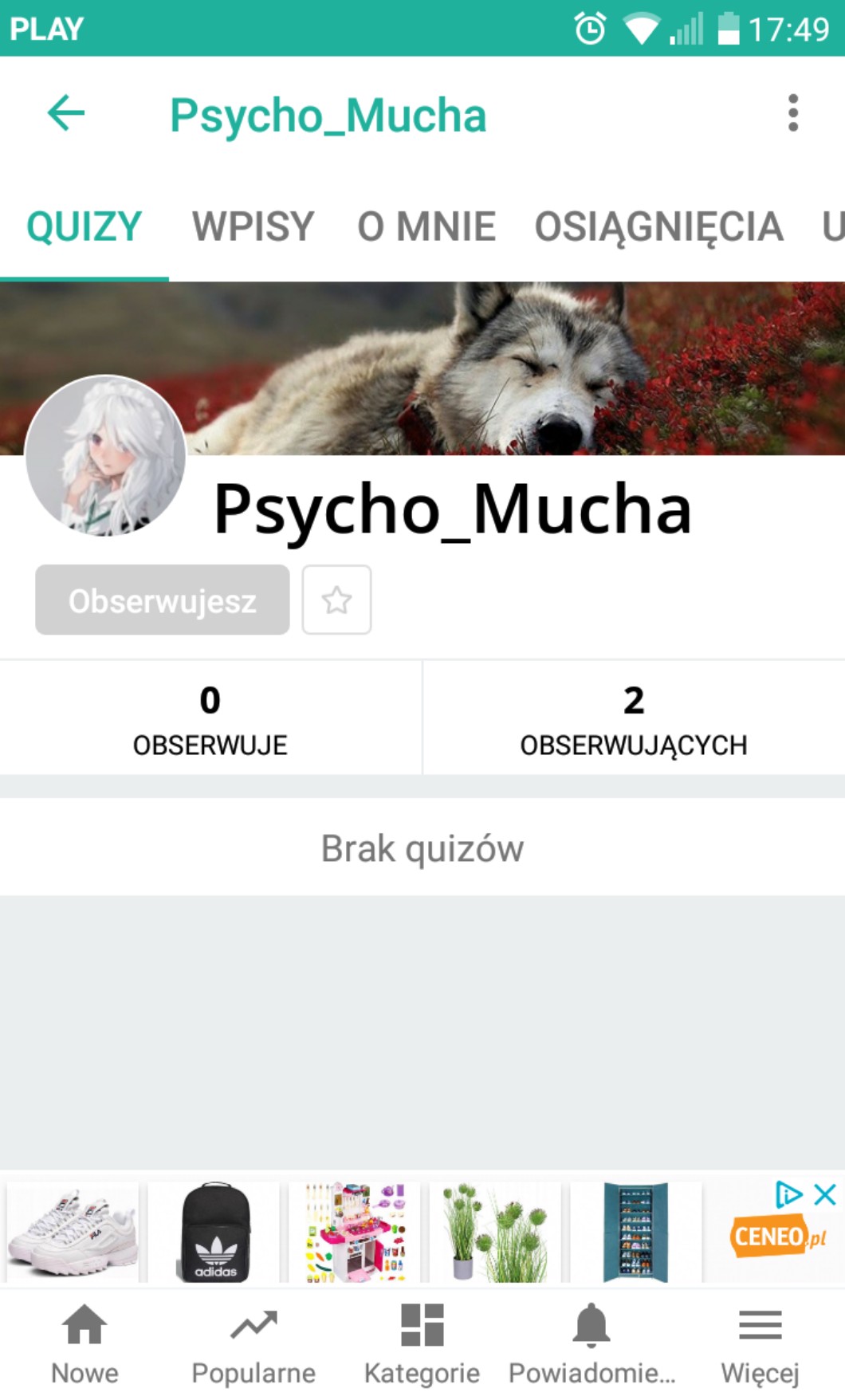845x1400 pixels.
Task: Open the Adidas backpack ad
Action: 214,1232
